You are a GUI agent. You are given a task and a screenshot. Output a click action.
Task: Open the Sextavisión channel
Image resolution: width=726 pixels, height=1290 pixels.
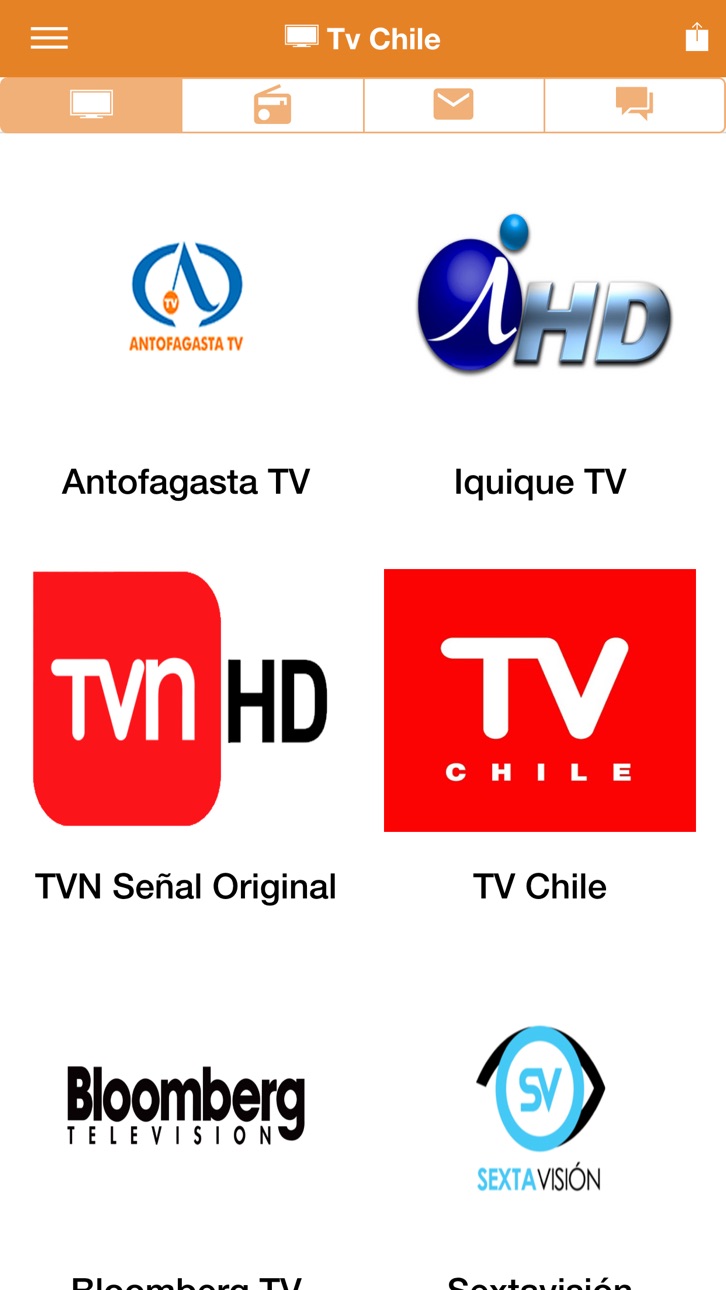(540, 1130)
